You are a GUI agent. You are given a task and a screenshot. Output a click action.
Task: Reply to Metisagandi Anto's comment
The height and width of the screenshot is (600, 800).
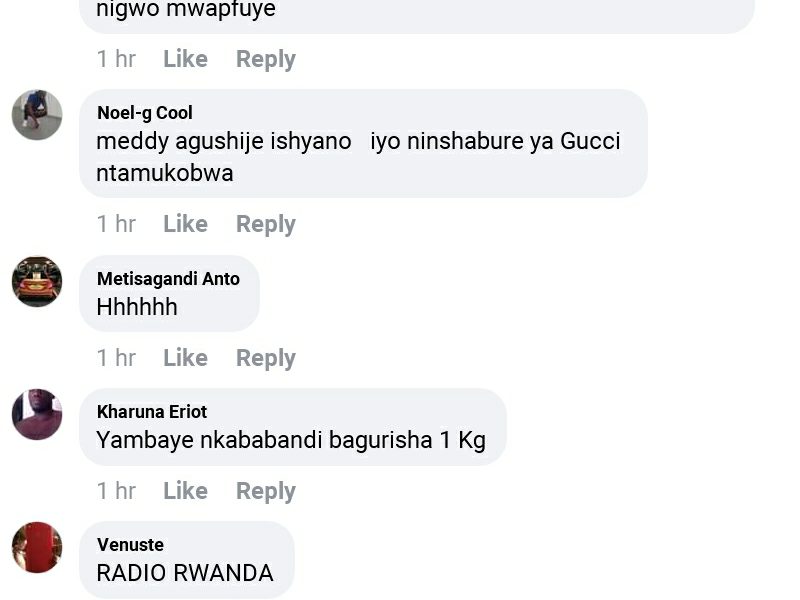pos(265,358)
